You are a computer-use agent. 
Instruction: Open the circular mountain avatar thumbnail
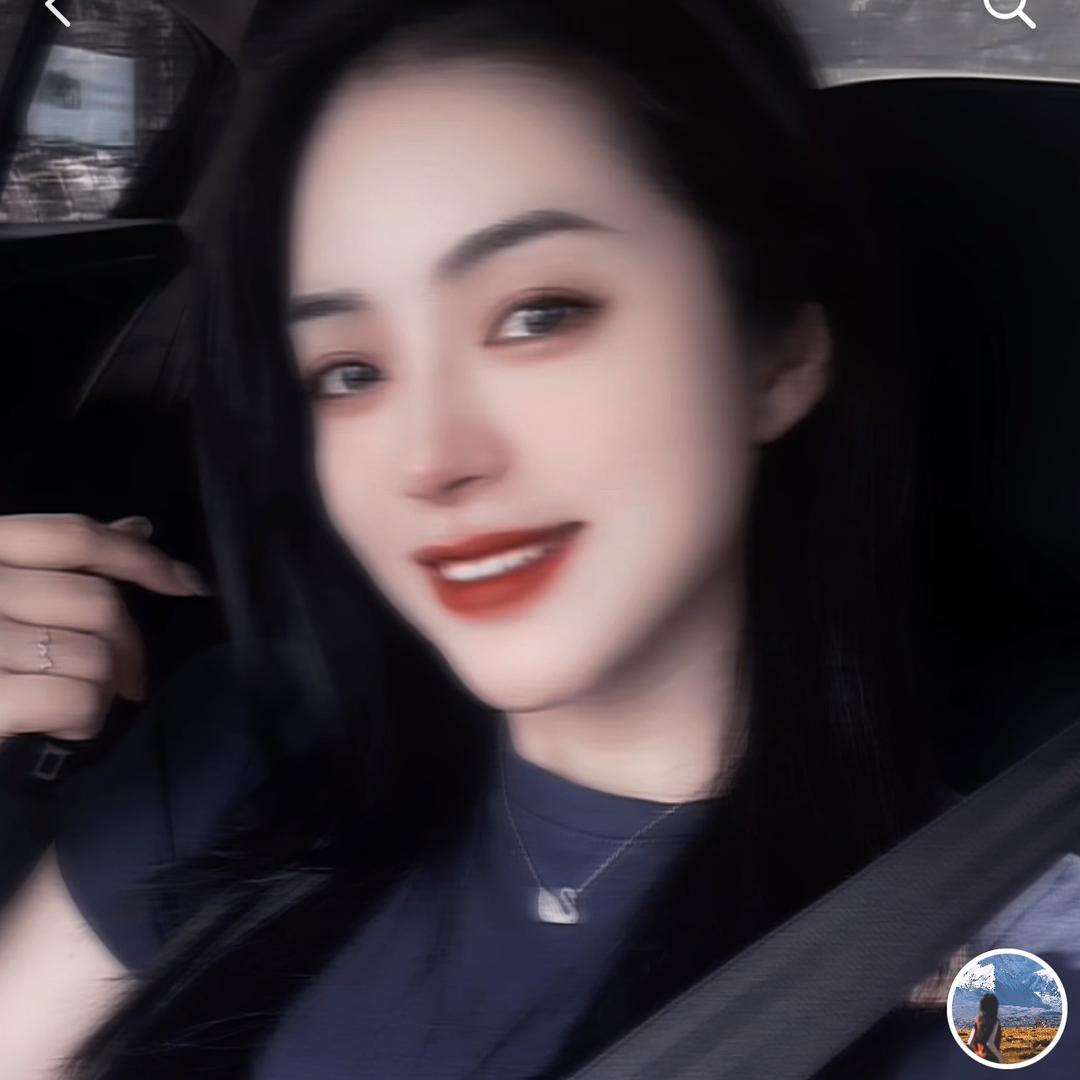pos(1007,1008)
